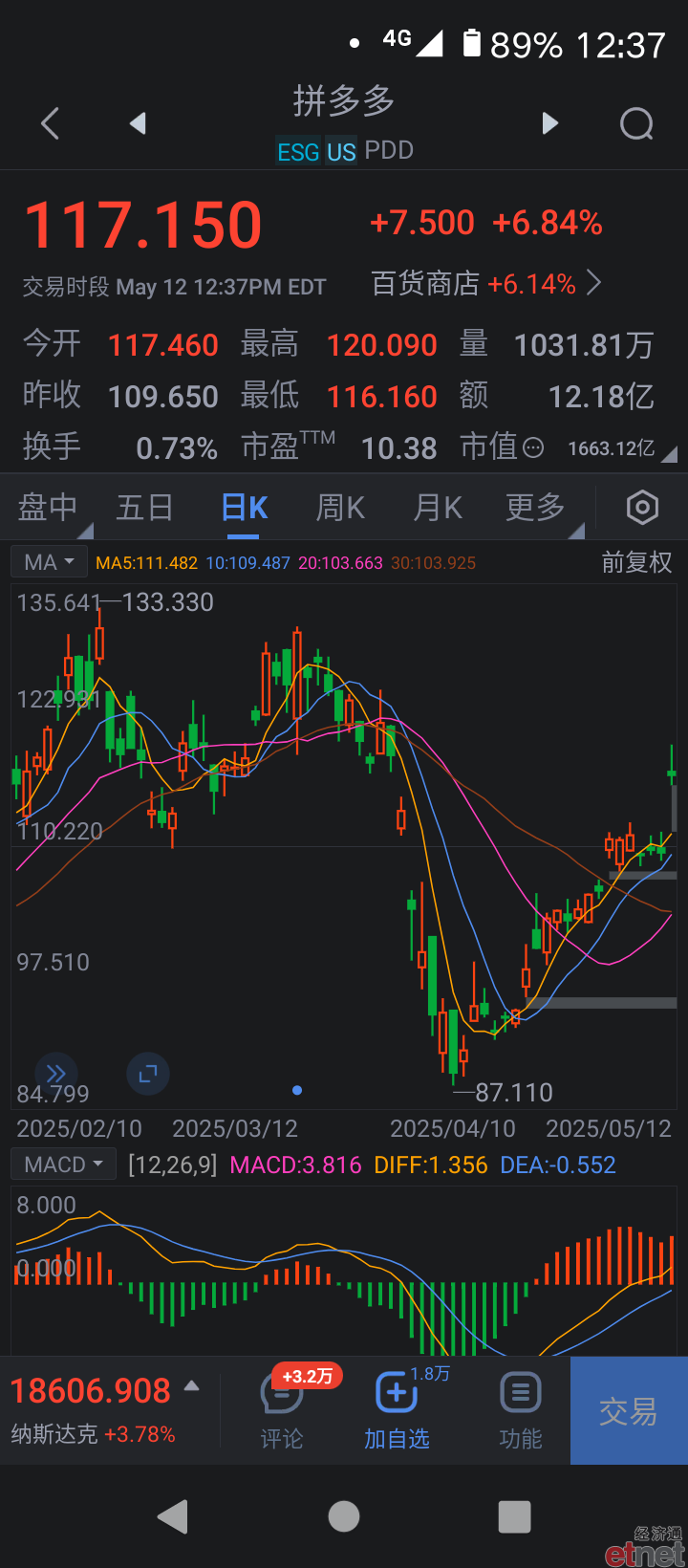
Task: Open chart settings hexagon icon
Action: pyautogui.click(x=642, y=508)
